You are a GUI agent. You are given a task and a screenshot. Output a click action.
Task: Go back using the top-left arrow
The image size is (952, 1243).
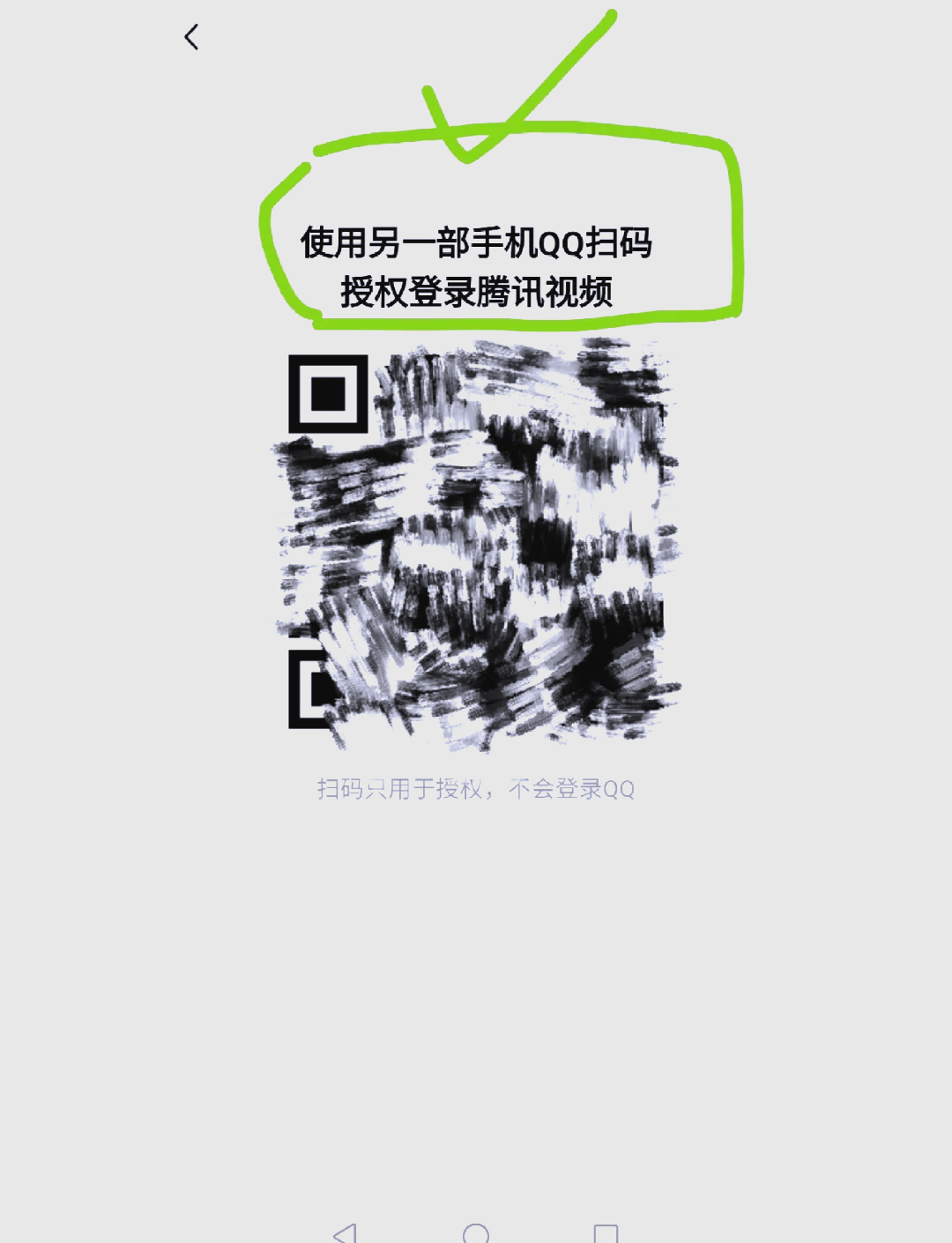point(191,37)
